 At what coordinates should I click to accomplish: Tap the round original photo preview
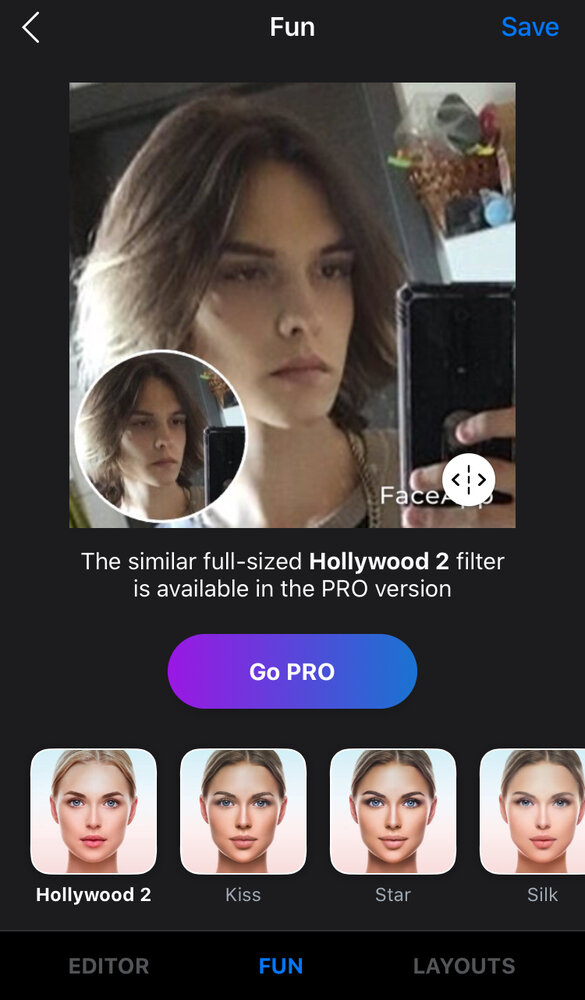tap(161, 436)
